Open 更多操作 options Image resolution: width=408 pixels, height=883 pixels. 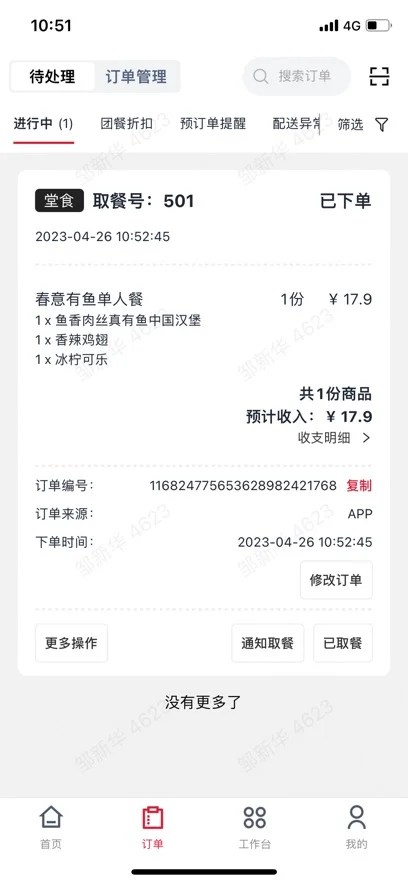pyautogui.click(x=71, y=643)
